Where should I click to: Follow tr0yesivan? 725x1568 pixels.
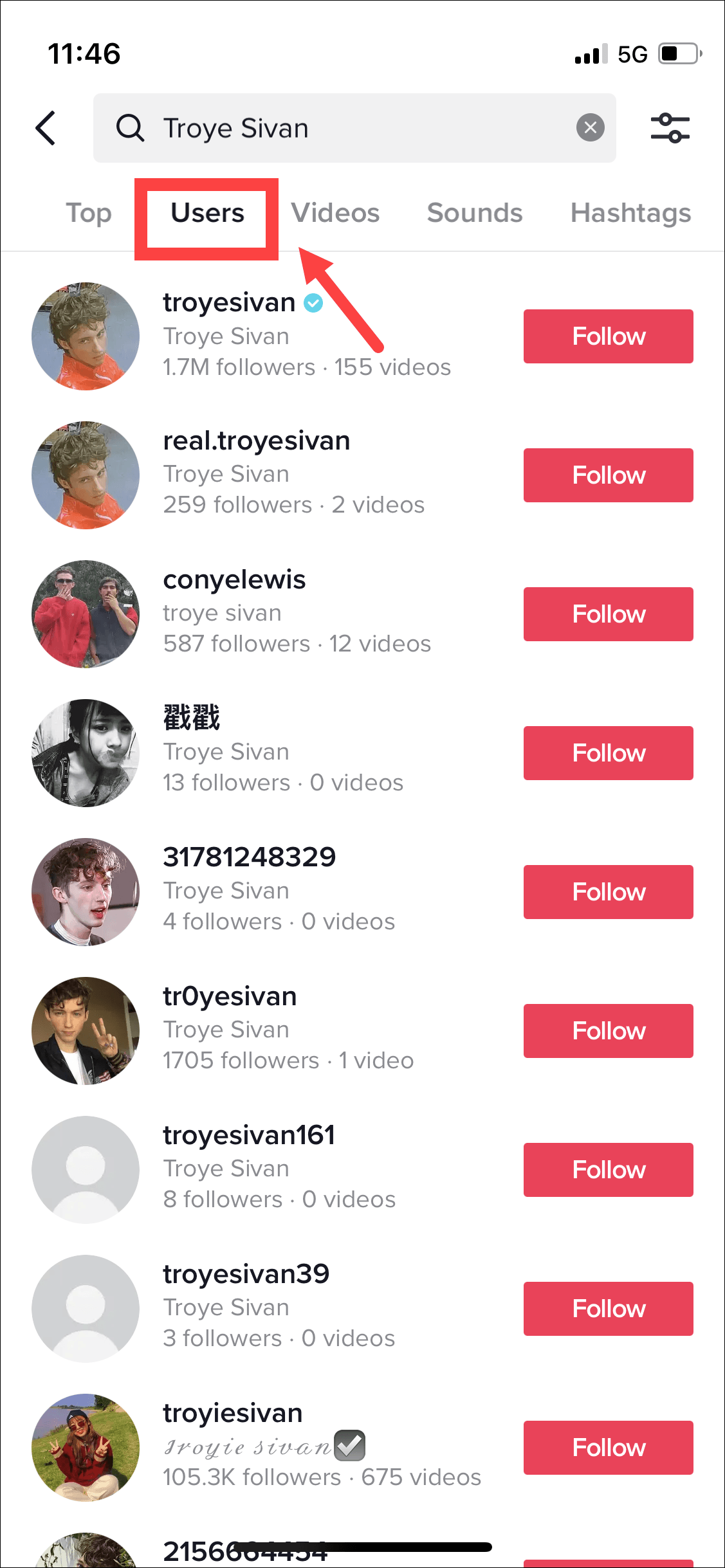pyautogui.click(x=608, y=1031)
